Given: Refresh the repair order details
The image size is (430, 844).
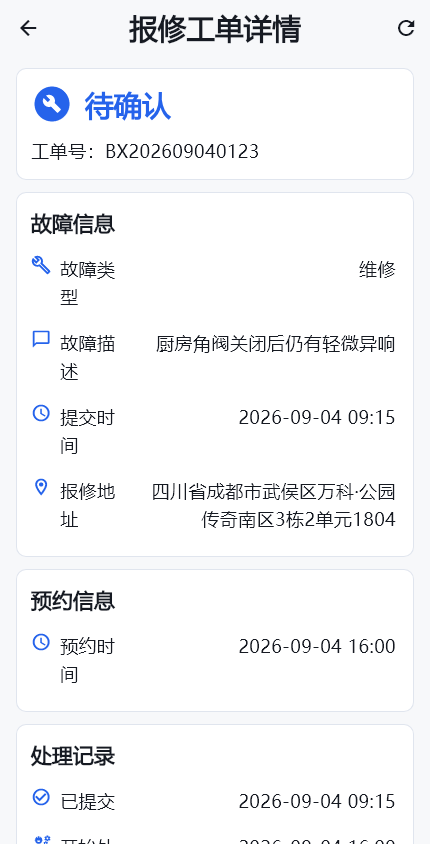Looking at the screenshot, I should click(406, 28).
